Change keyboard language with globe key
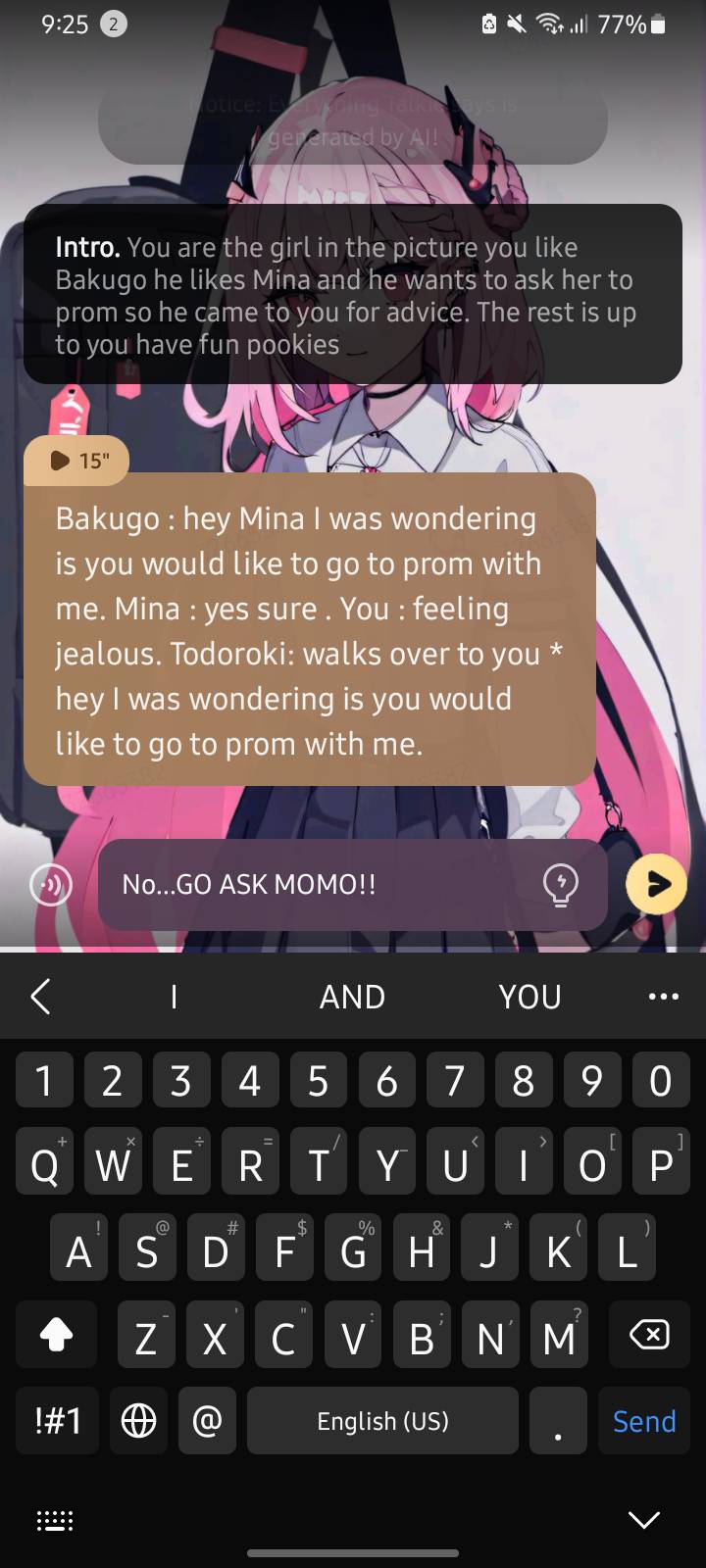 (138, 1420)
